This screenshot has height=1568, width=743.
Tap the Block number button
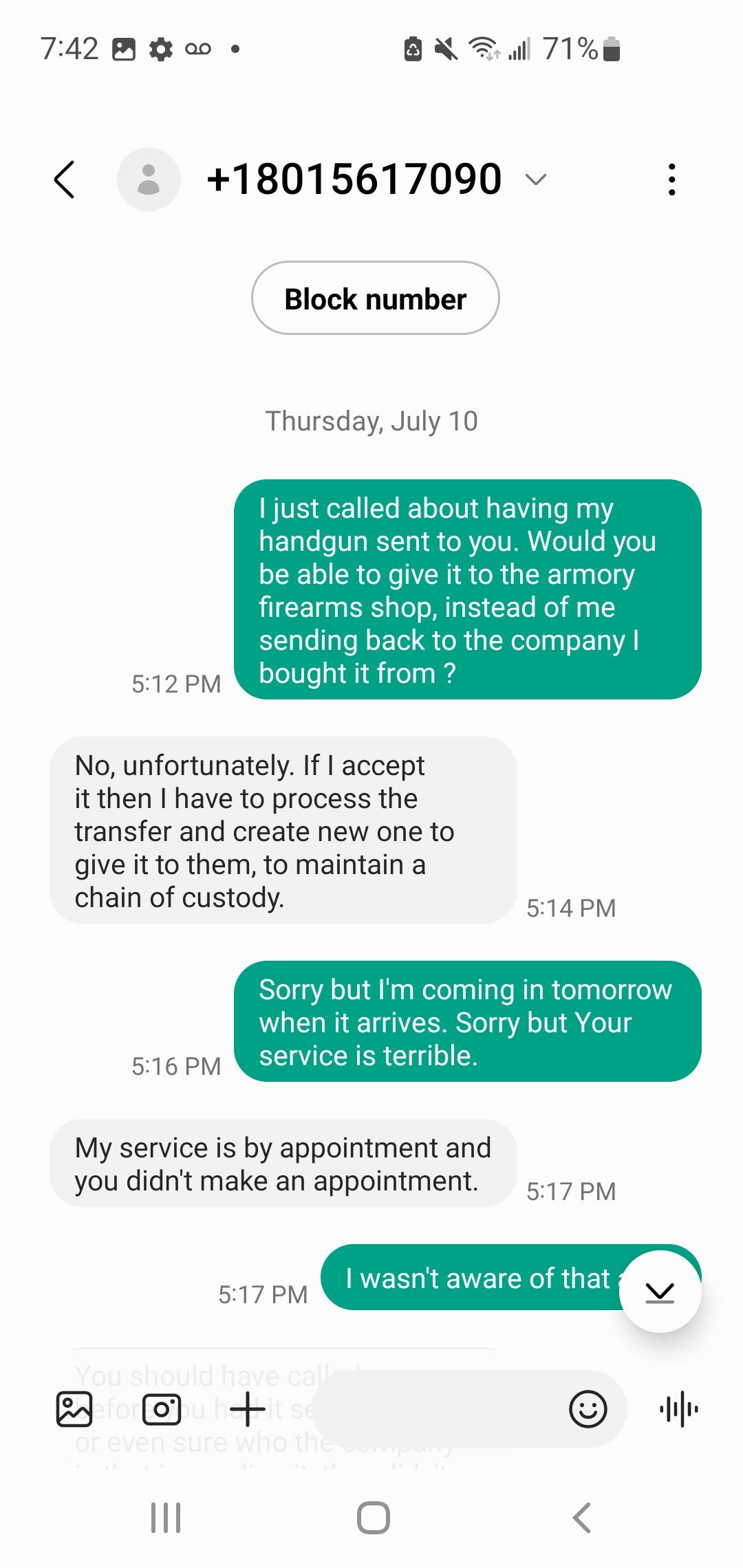375,298
